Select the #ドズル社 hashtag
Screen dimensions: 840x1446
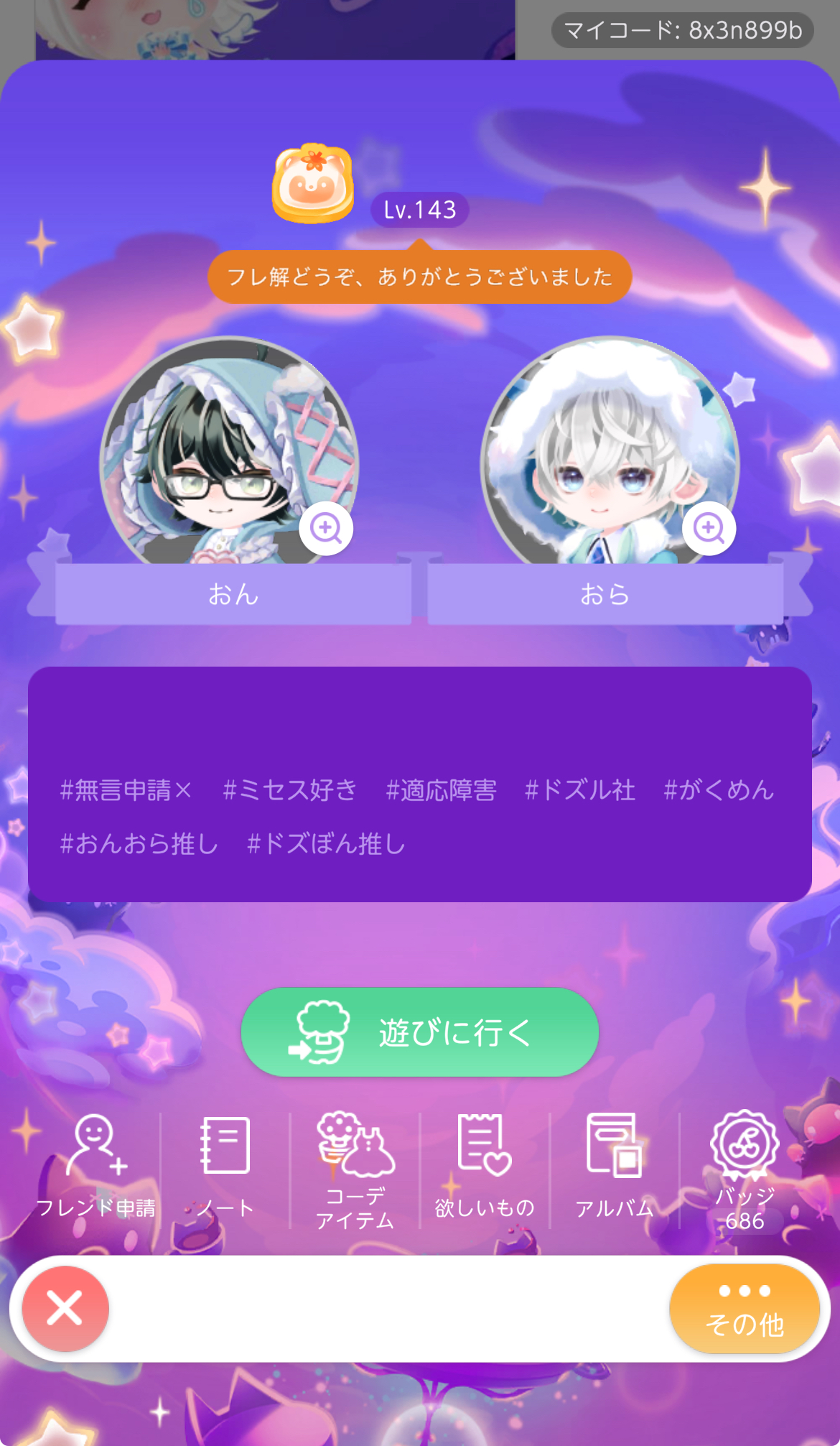tap(580, 790)
